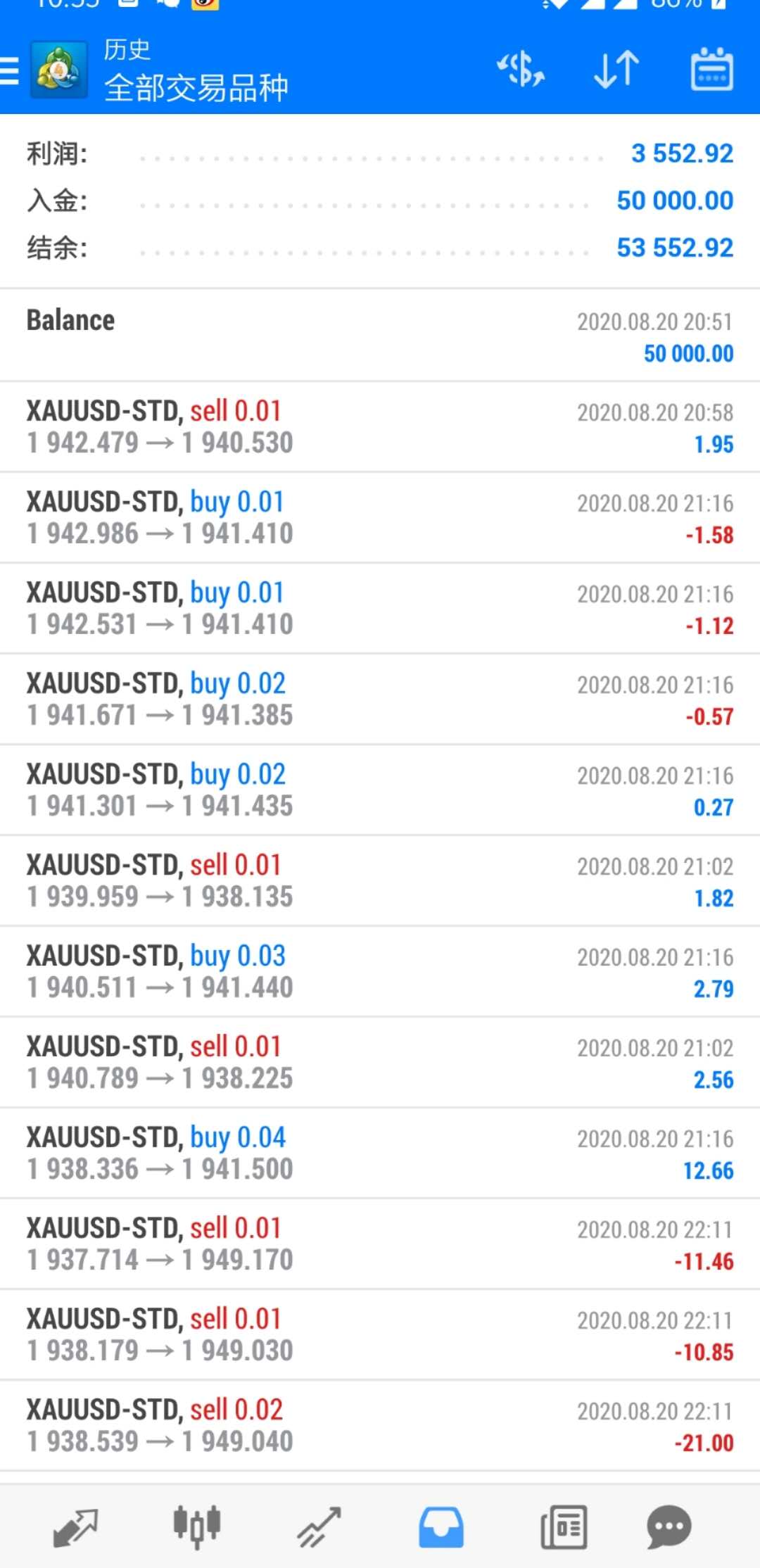Select the History tab in bottom bar
Image resolution: width=760 pixels, height=1568 pixels.
coord(441,1528)
